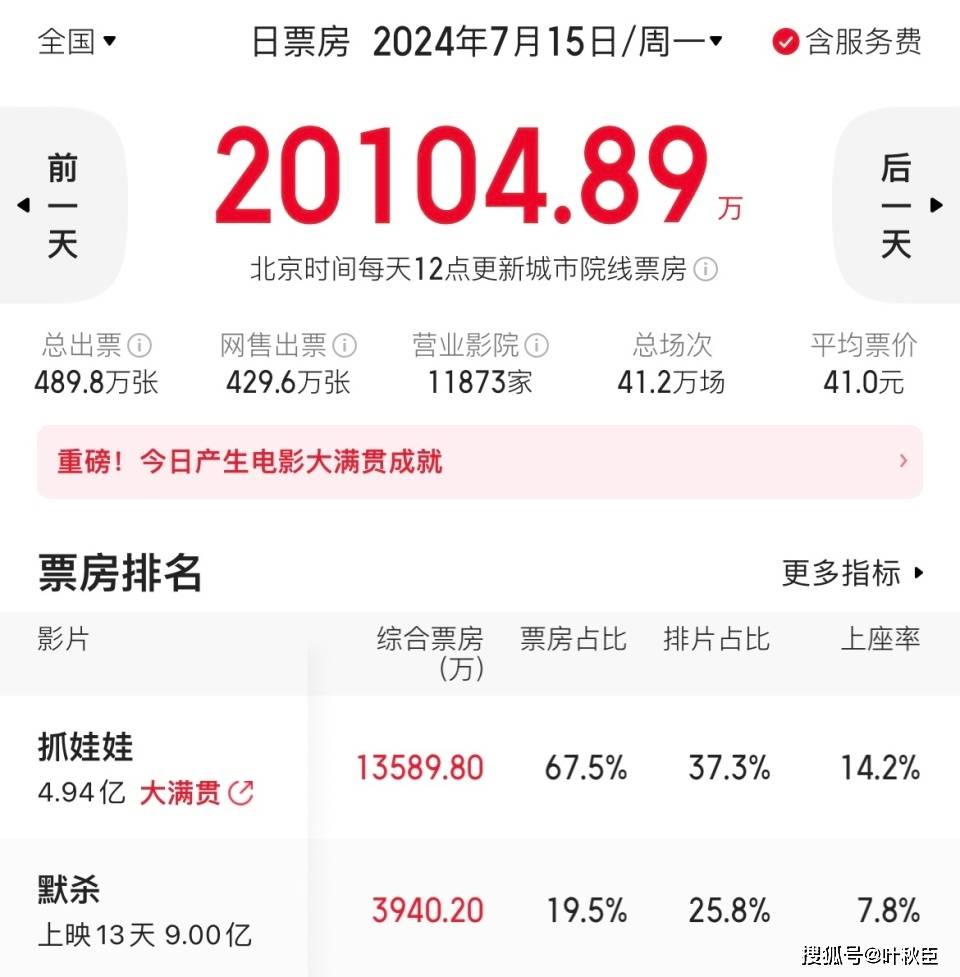Screen dimensions: 960x977
Task: Open the 全国 region dropdown
Action: (77, 41)
